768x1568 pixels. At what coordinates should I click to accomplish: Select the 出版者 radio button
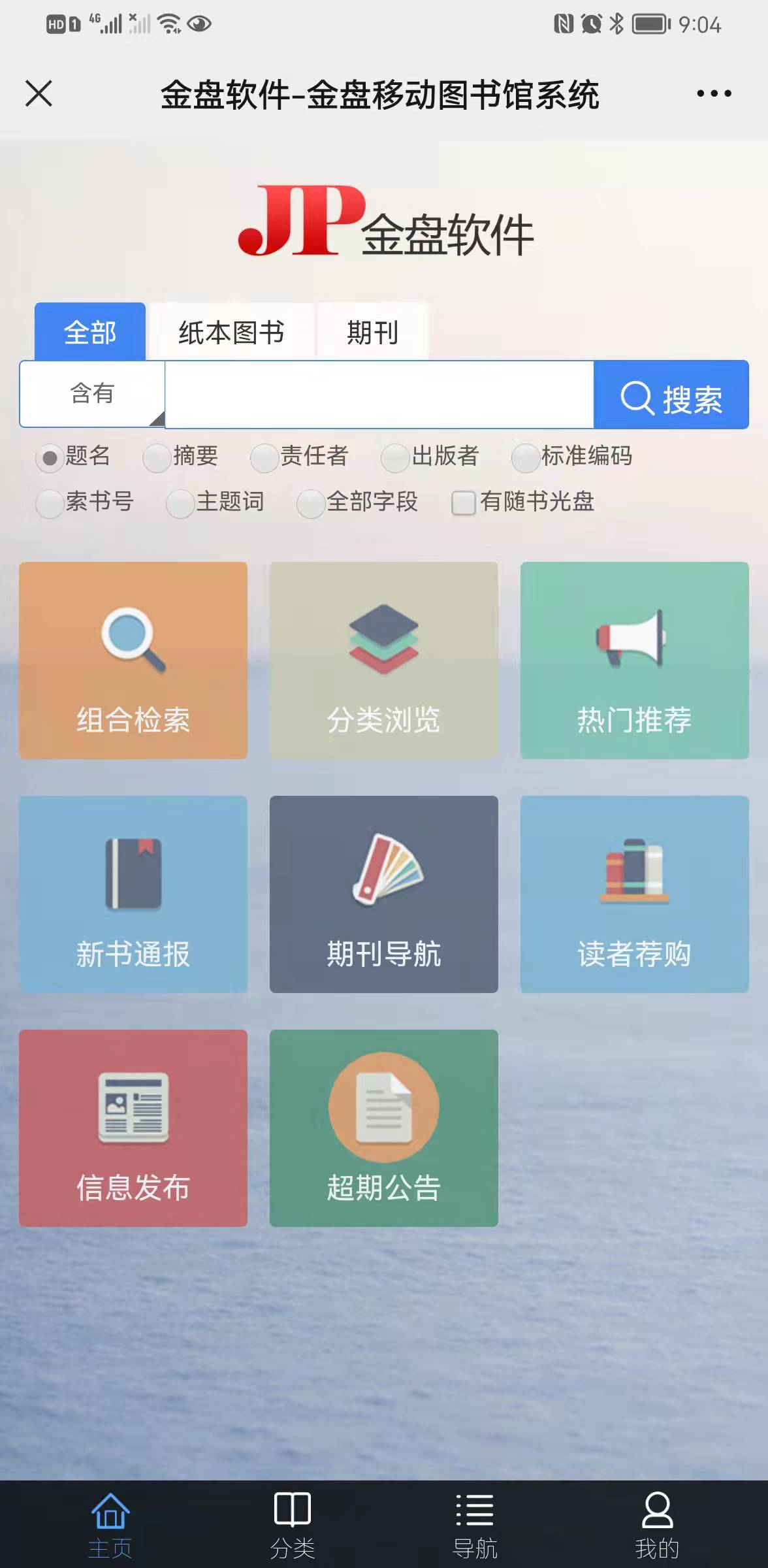point(394,458)
